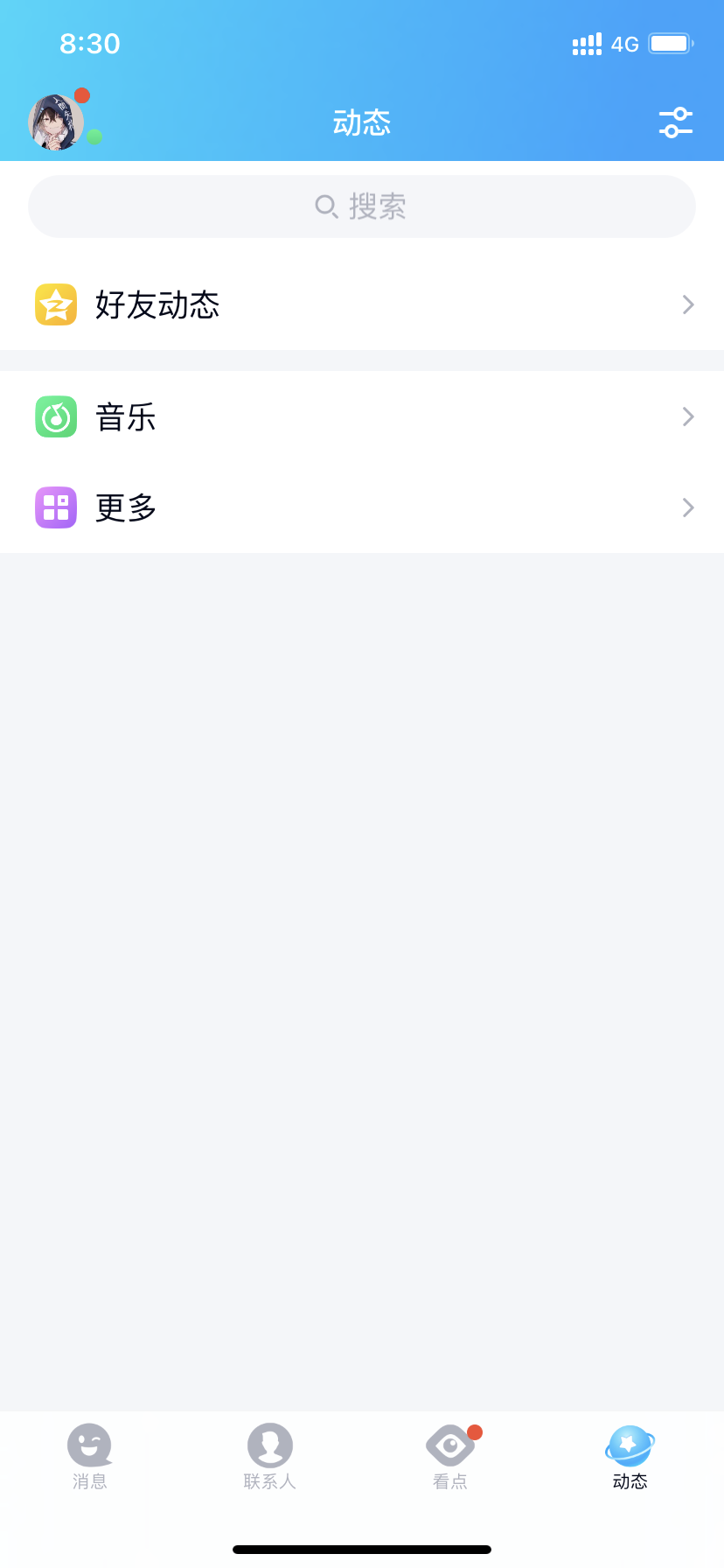Switch to the 看点 tab

coord(451,1456)
